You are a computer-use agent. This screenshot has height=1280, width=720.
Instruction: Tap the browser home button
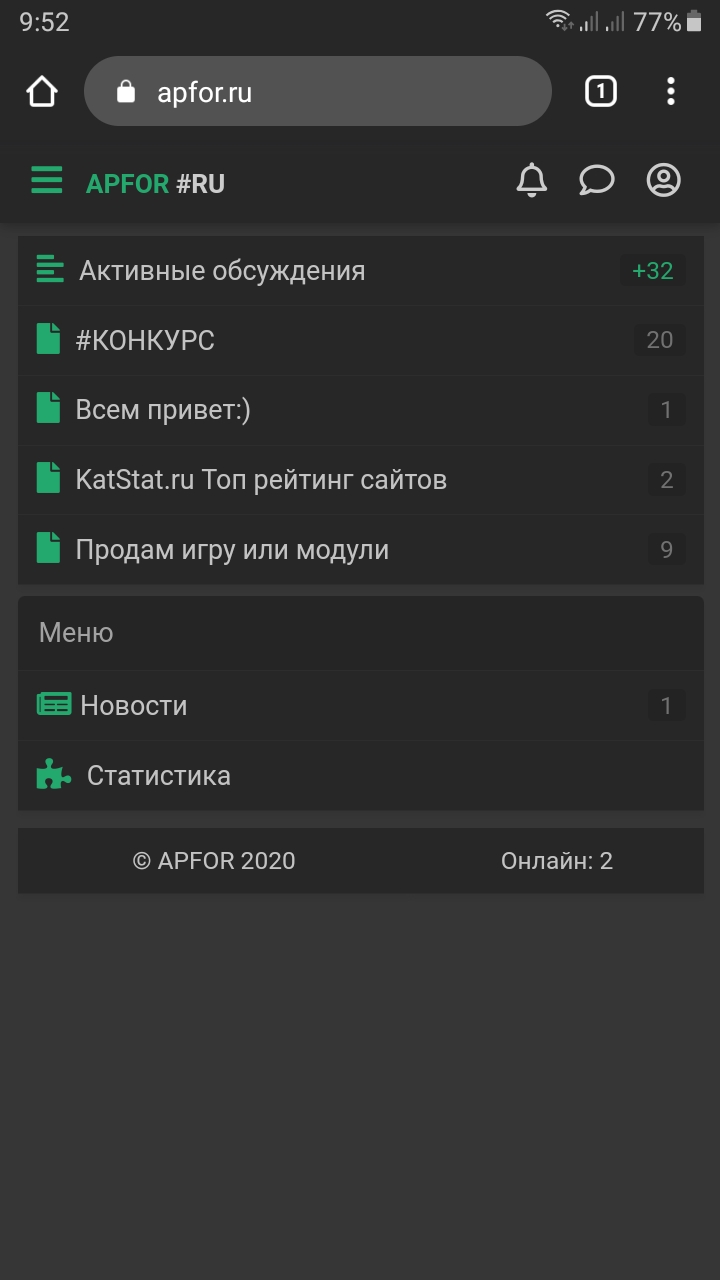(42, 92)
